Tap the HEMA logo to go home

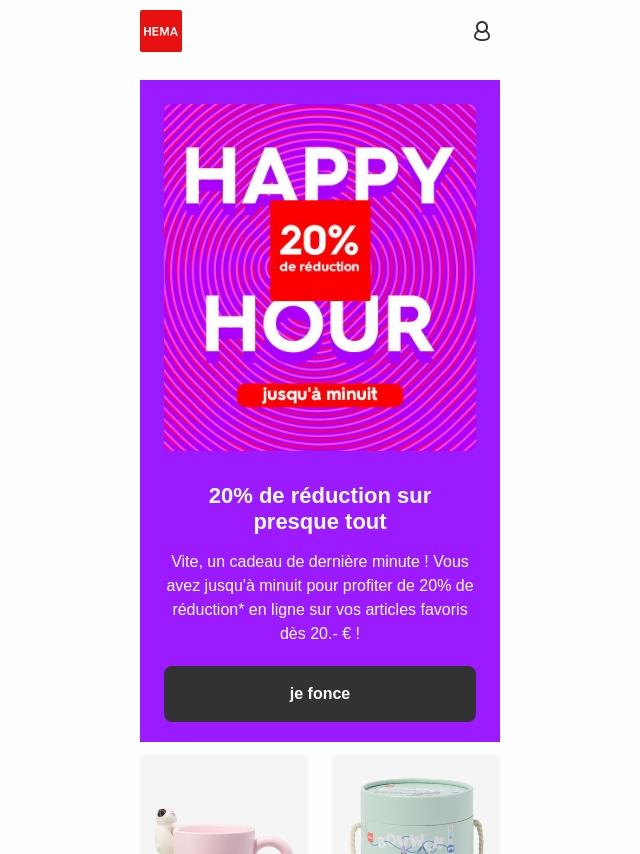(x=161, y=31)
